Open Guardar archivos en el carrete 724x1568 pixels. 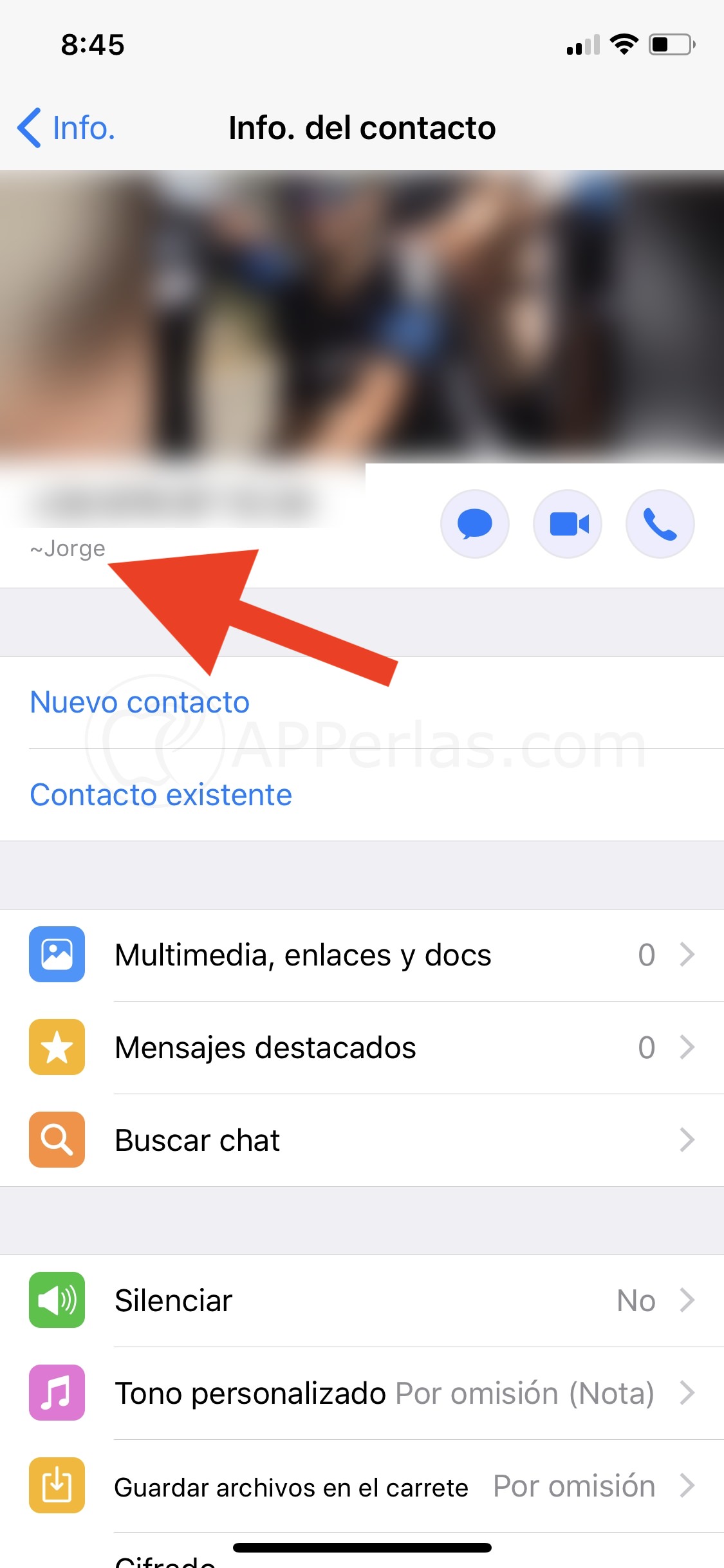click(362, 1486)
